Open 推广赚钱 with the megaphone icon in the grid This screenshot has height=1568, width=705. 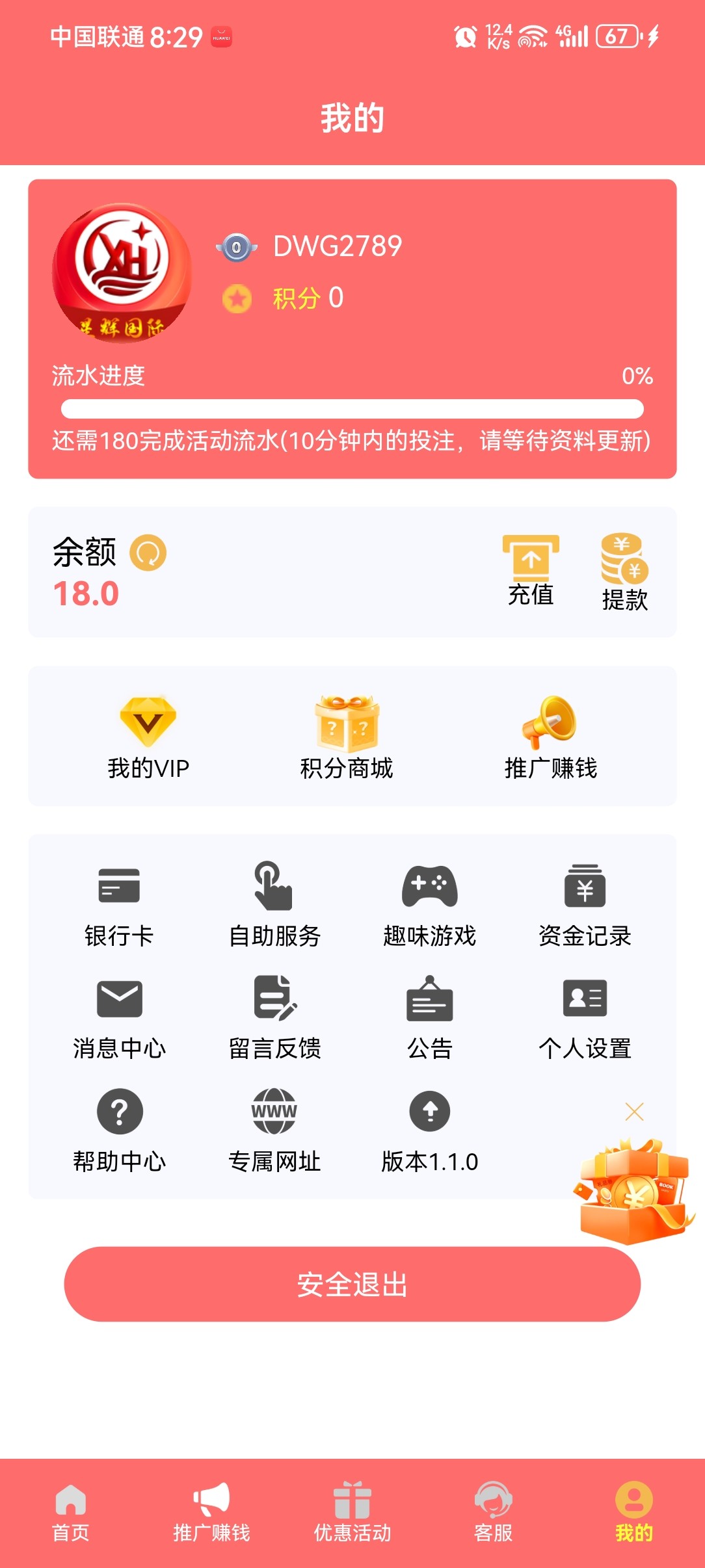550,738
